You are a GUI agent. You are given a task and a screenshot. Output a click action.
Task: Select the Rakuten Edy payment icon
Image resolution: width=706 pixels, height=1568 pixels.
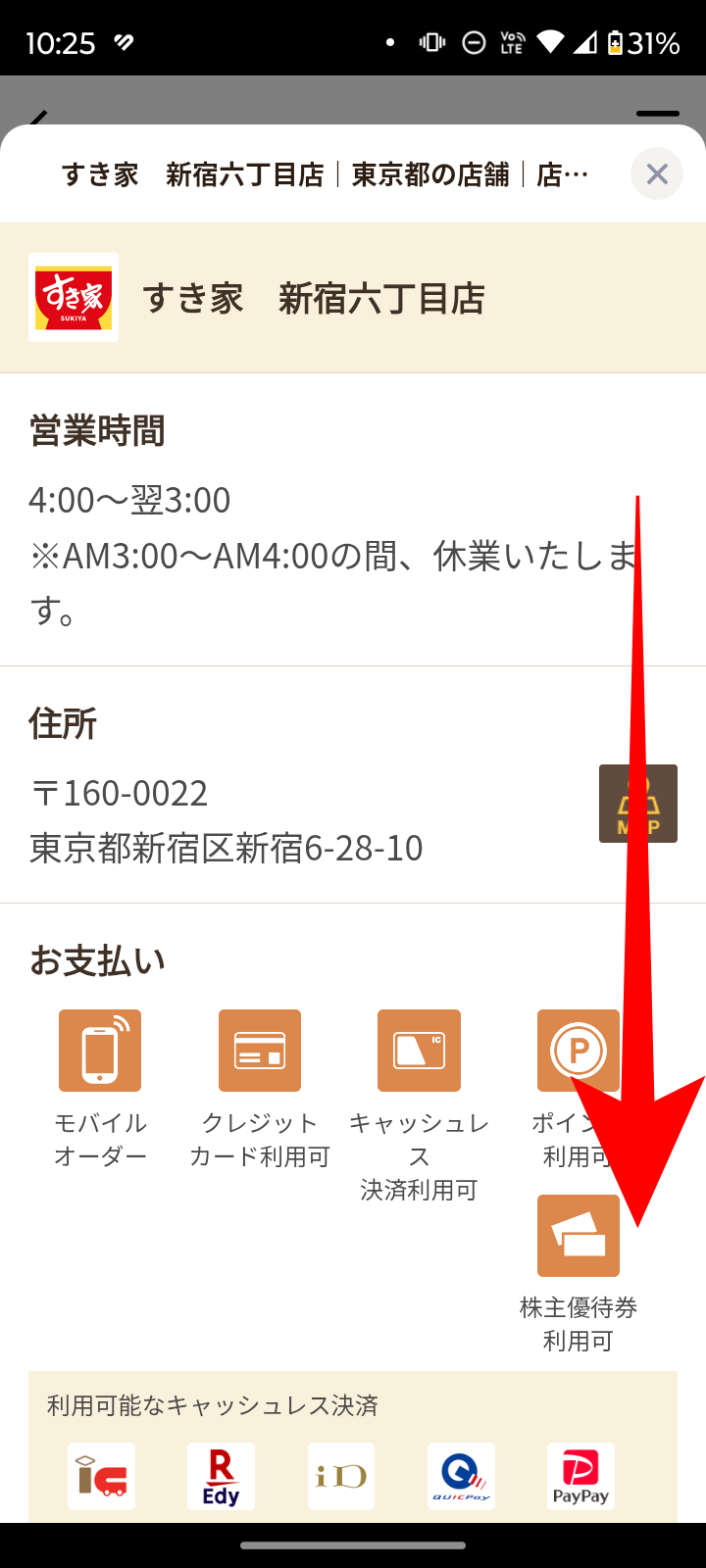(x=221, y=1476)
